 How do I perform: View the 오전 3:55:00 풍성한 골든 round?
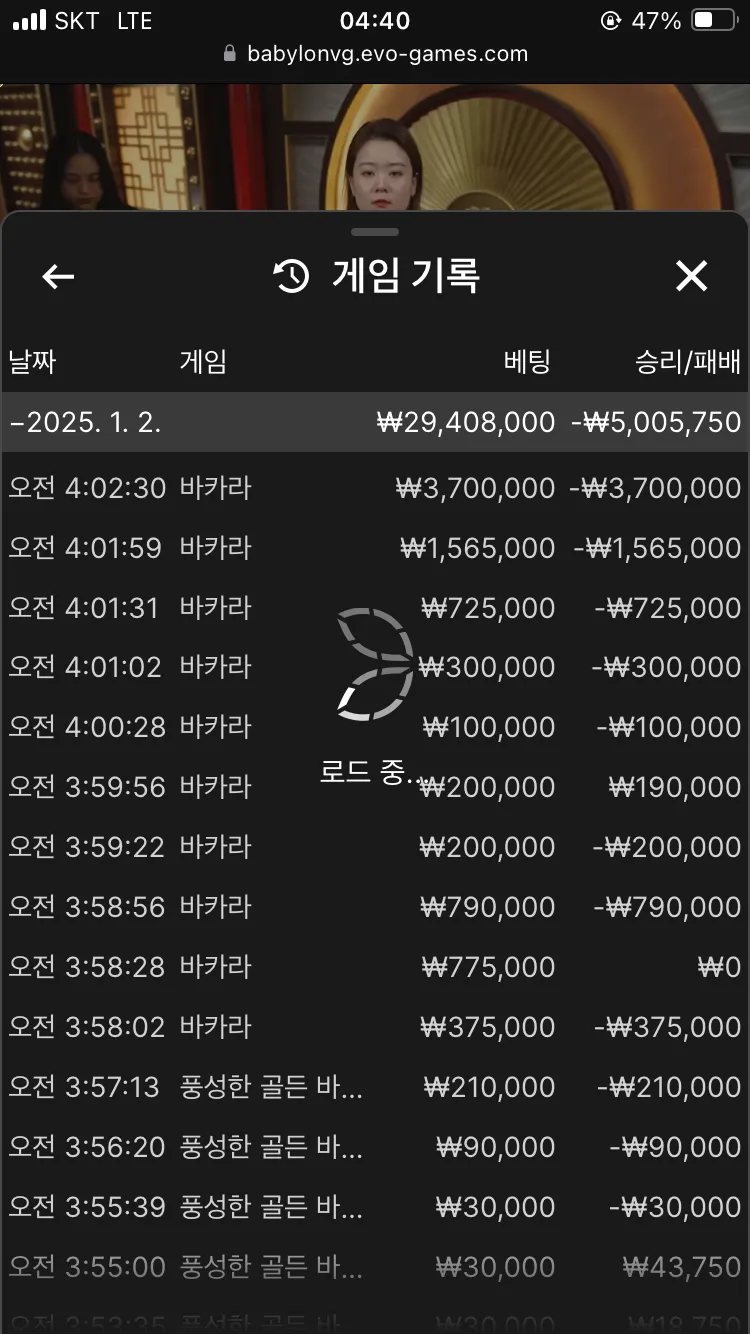click(x=375, y=1267)
